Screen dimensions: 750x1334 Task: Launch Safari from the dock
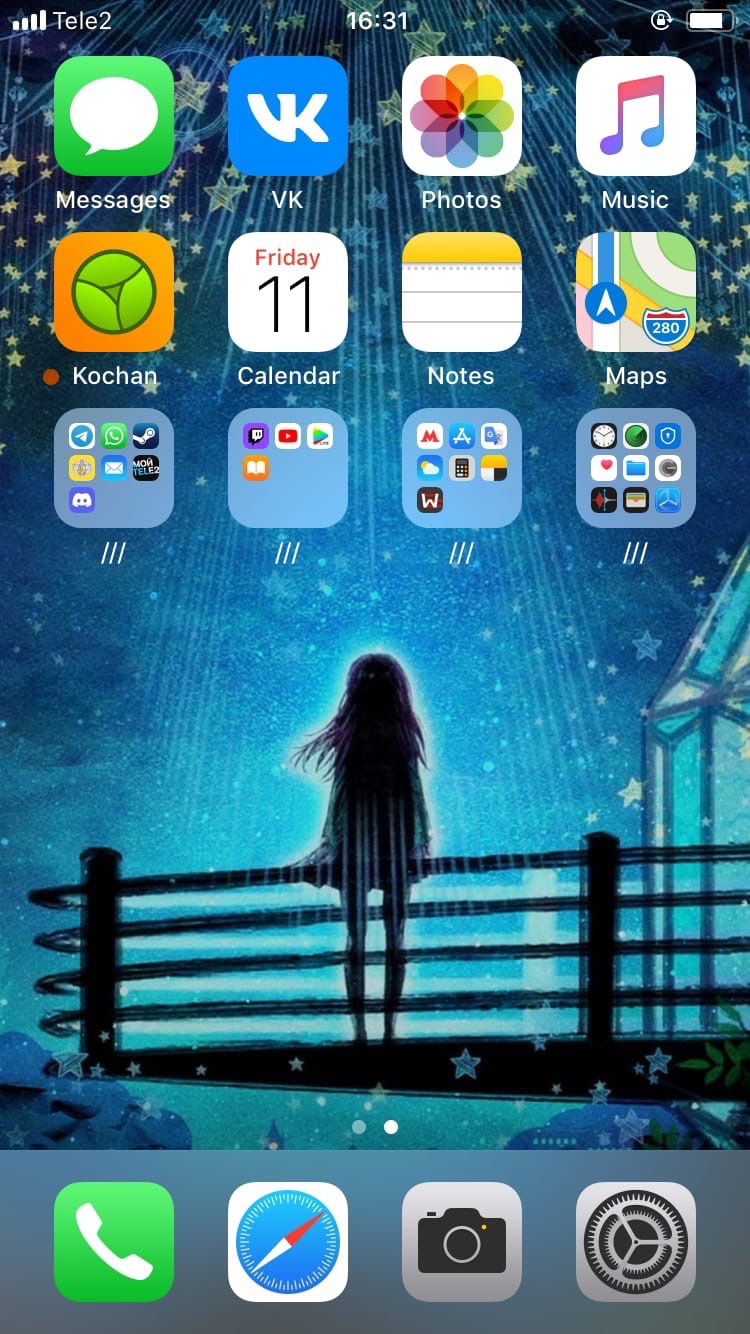coord(288,1242)
